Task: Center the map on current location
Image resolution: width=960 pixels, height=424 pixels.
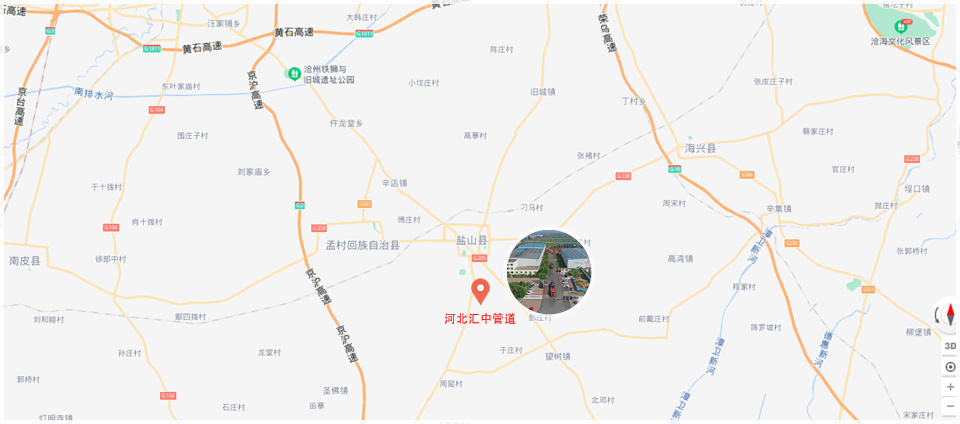Action: click(x=950, y=367)
